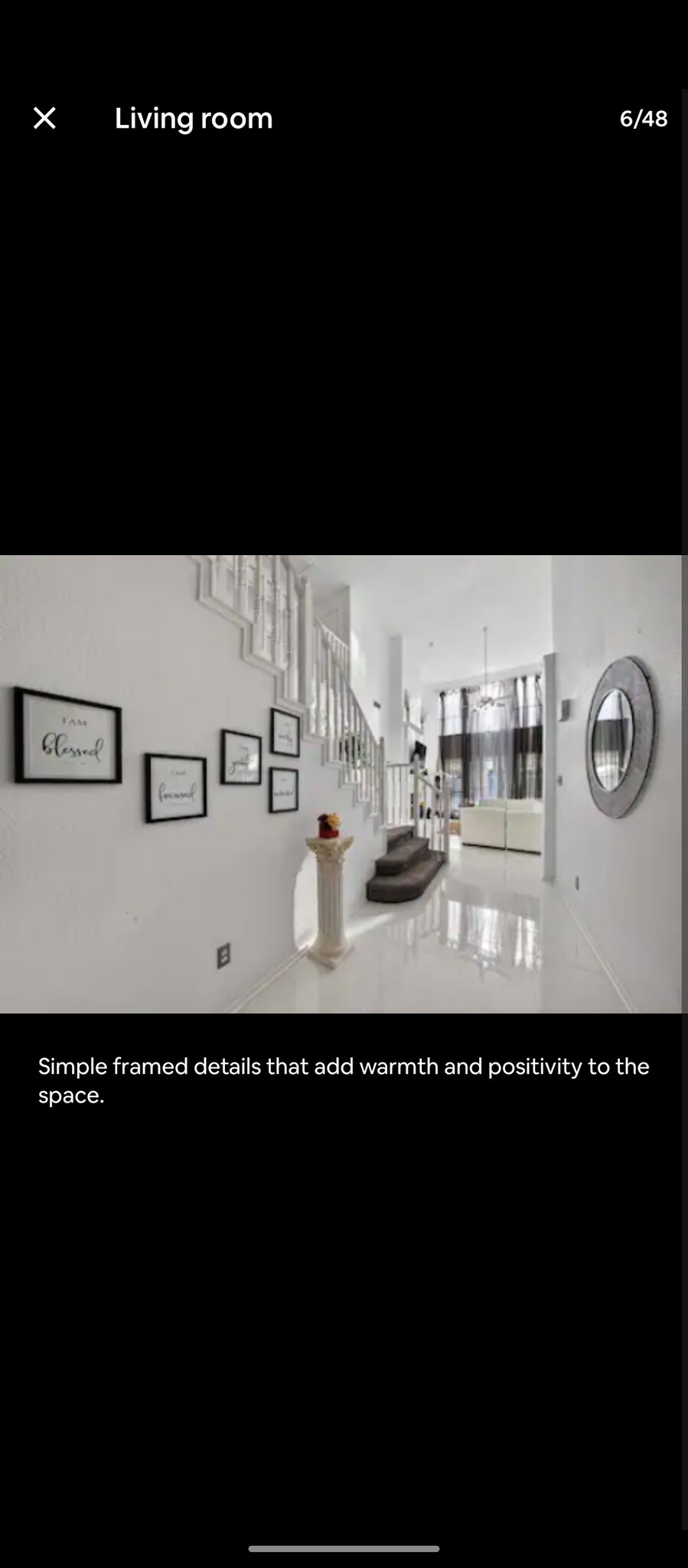Image resolution: width=688 pixels, height=1568 pixels.
Task: Close the Living room photo viewer
Action: pyautogui.click(x=44, y=118)
